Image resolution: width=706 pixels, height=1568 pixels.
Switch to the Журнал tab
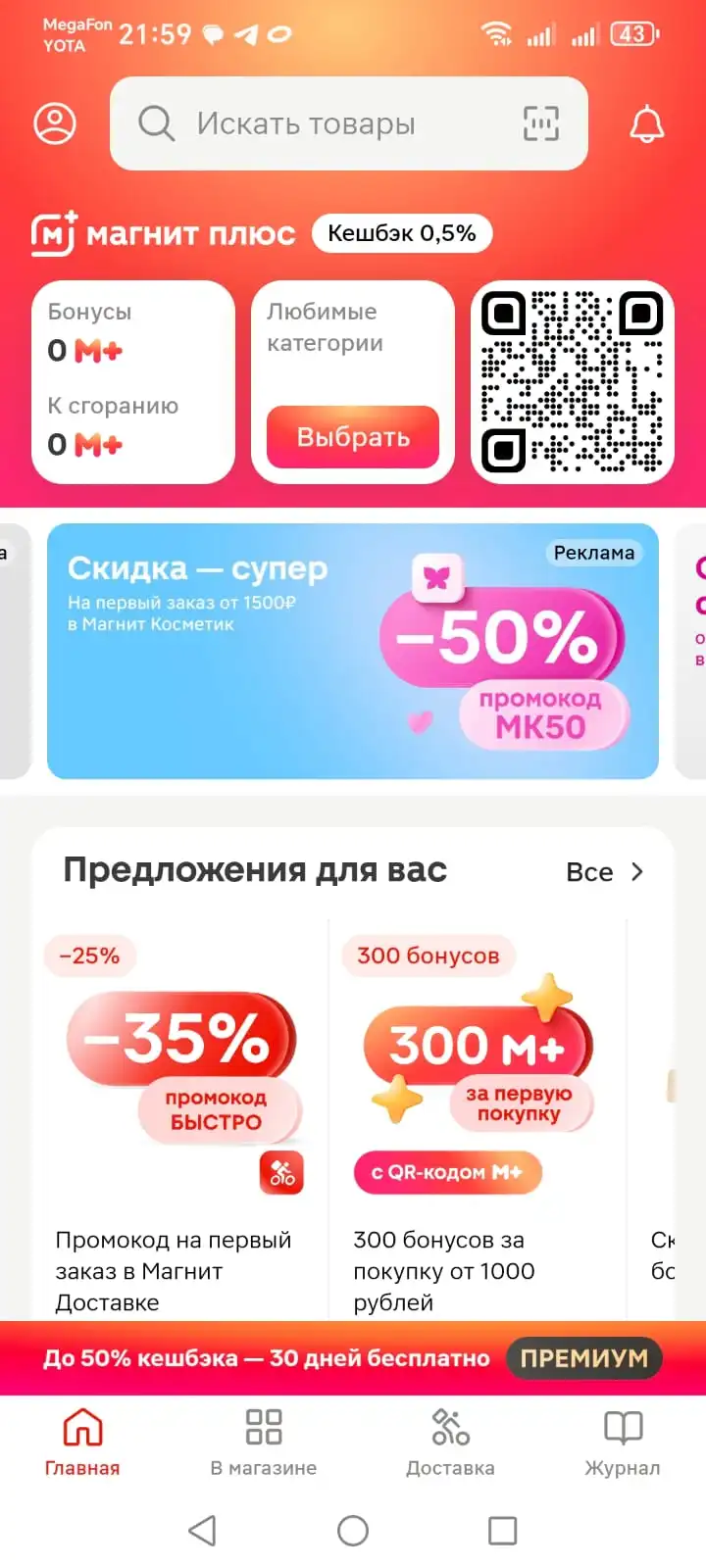tap(623, 1443)
